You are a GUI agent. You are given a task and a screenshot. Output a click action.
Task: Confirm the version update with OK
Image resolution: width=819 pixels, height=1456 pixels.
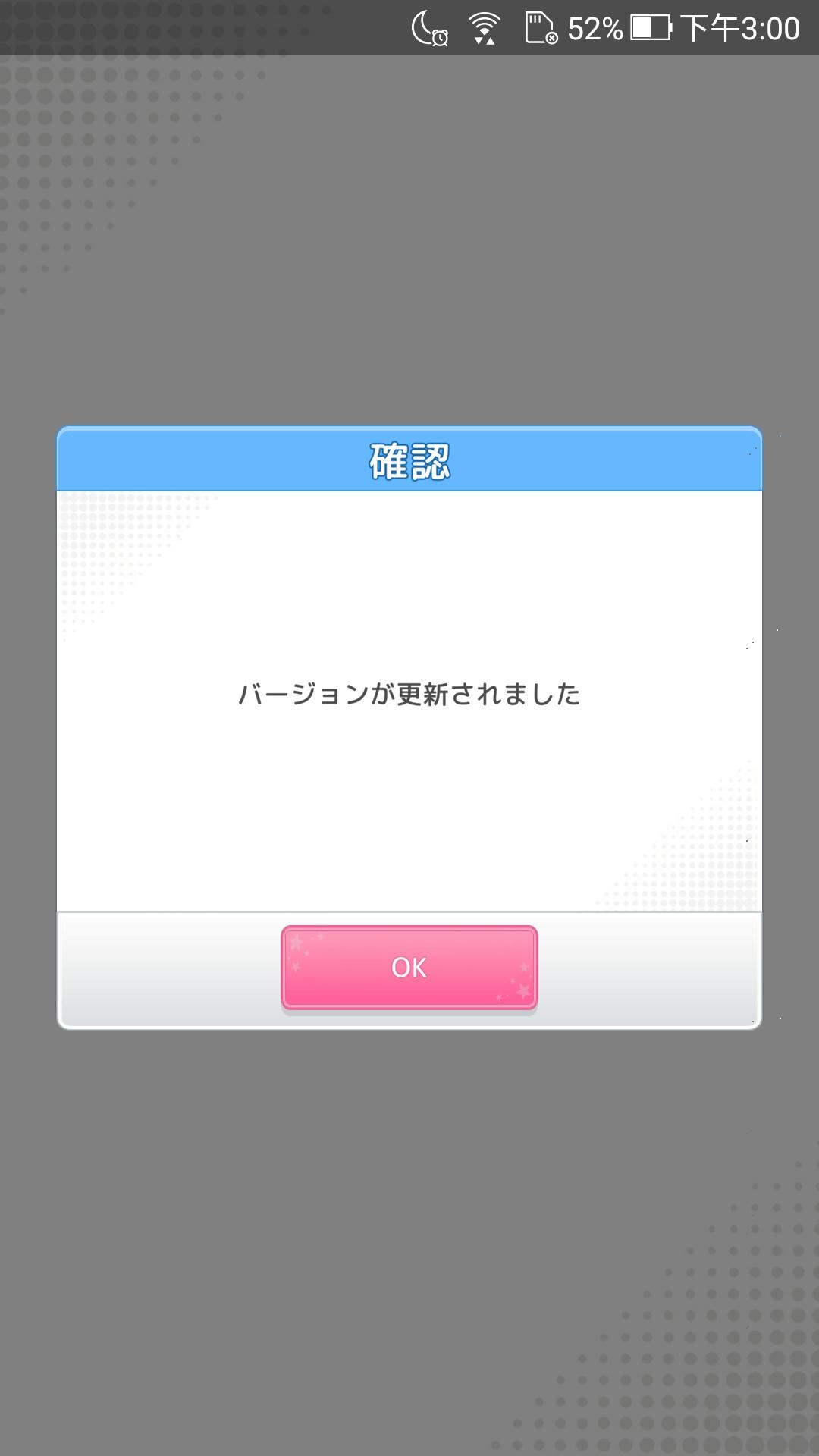pyautogui.click(x=409, y=968)
